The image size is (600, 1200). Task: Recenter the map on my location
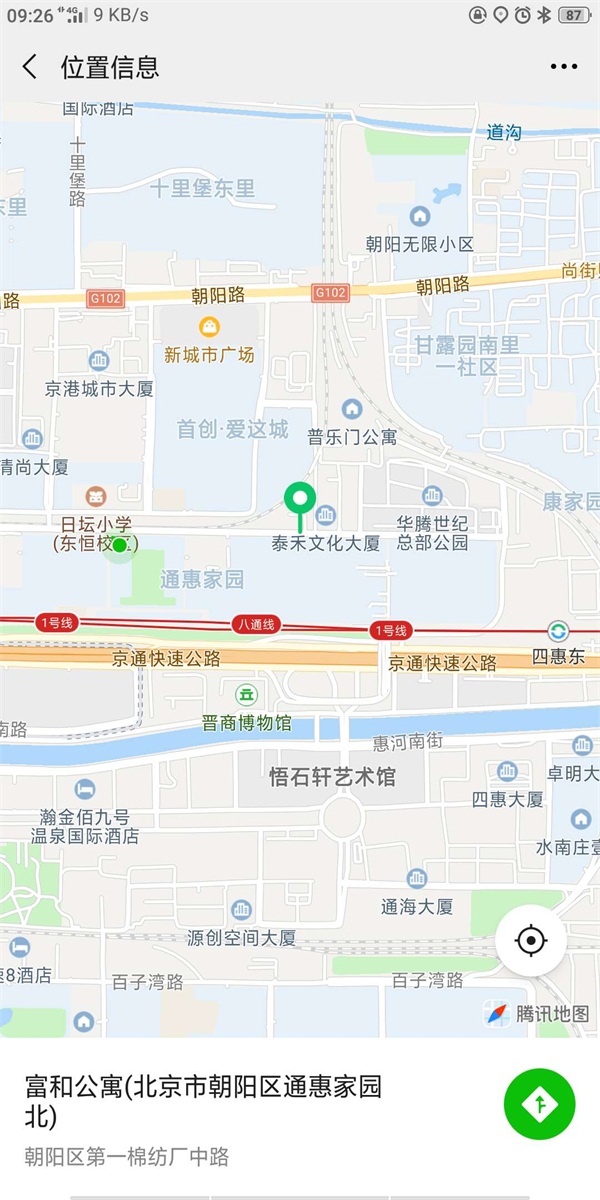point(531,941)
